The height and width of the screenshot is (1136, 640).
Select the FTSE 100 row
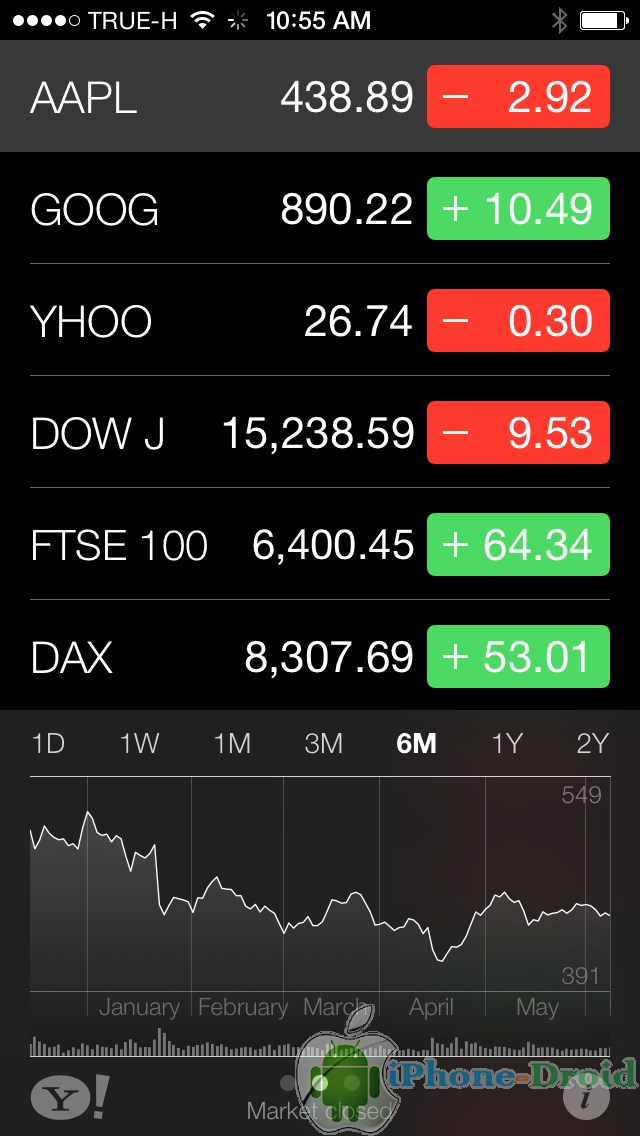pos(320,544)
